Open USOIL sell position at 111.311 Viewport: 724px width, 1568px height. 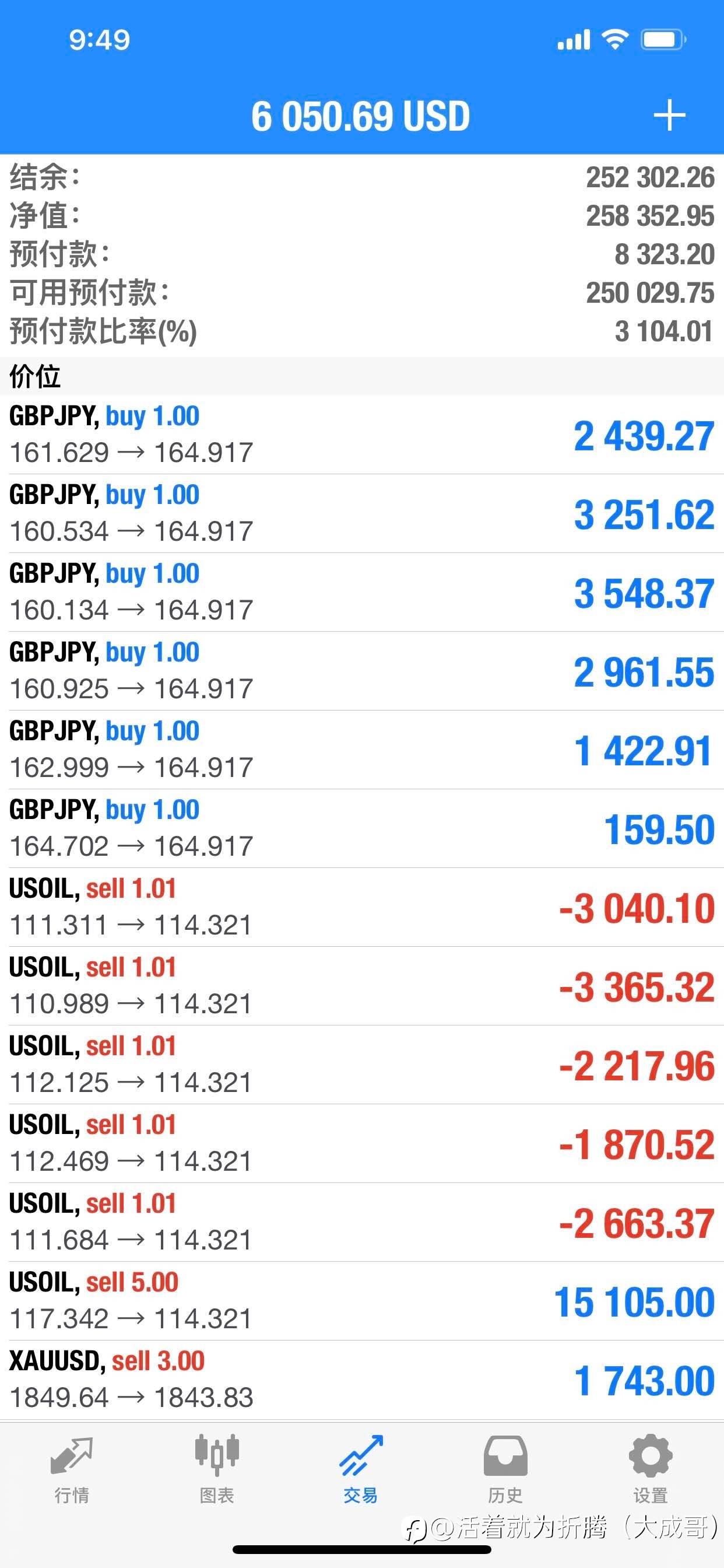coord(362,908)
